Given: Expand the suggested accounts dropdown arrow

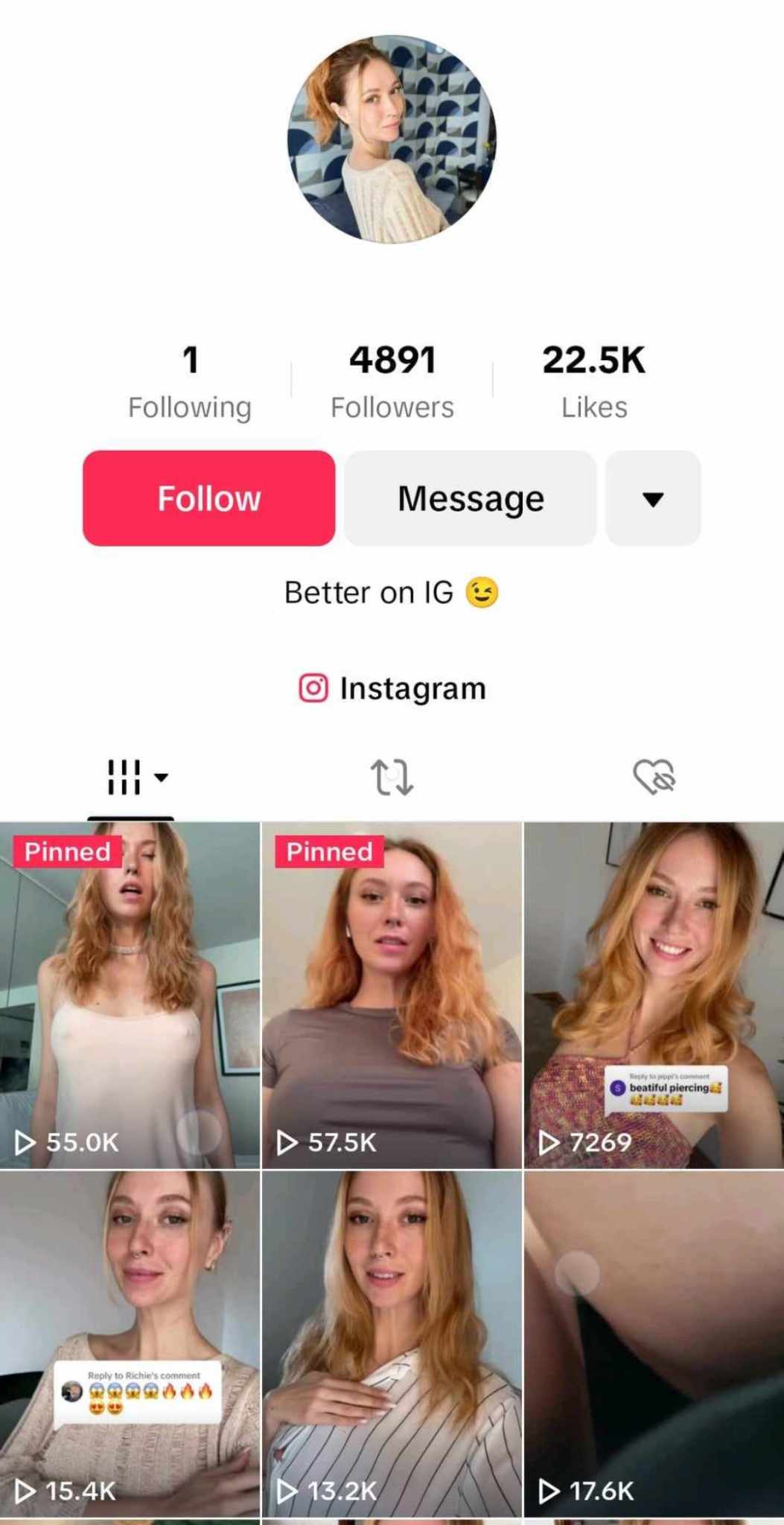Looking at the screenshot, I should tap(652, 498).
